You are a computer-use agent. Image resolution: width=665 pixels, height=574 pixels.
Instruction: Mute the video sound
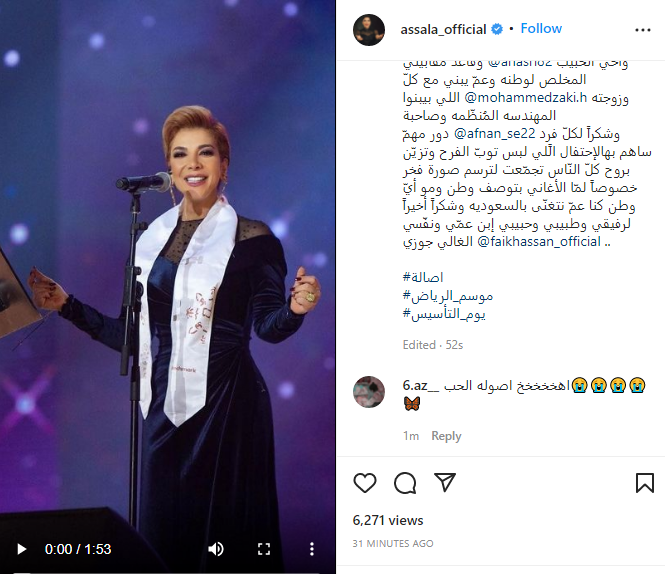tap(216, 548)
